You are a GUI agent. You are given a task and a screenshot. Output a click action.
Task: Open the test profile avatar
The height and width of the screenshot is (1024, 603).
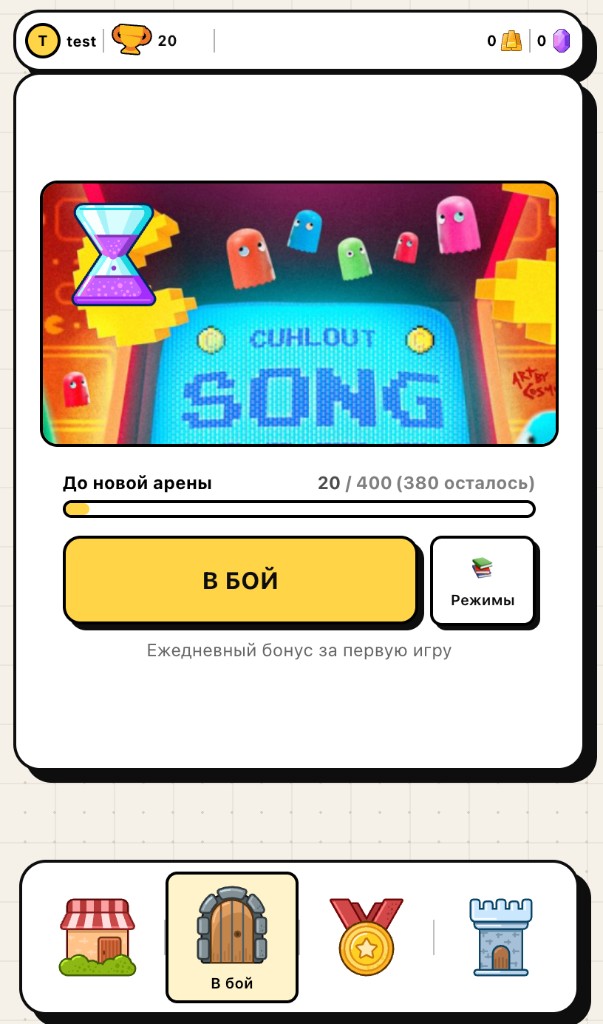(x=43, y=41)
